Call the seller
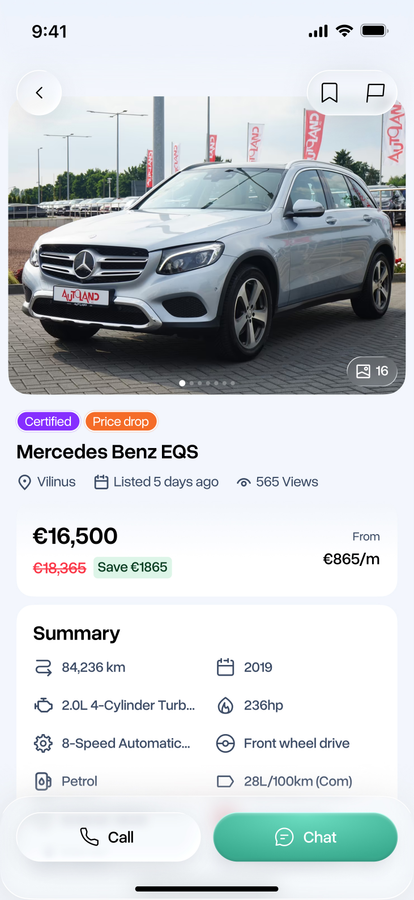This screenshot has height=900, width=414. pos(109,837)
